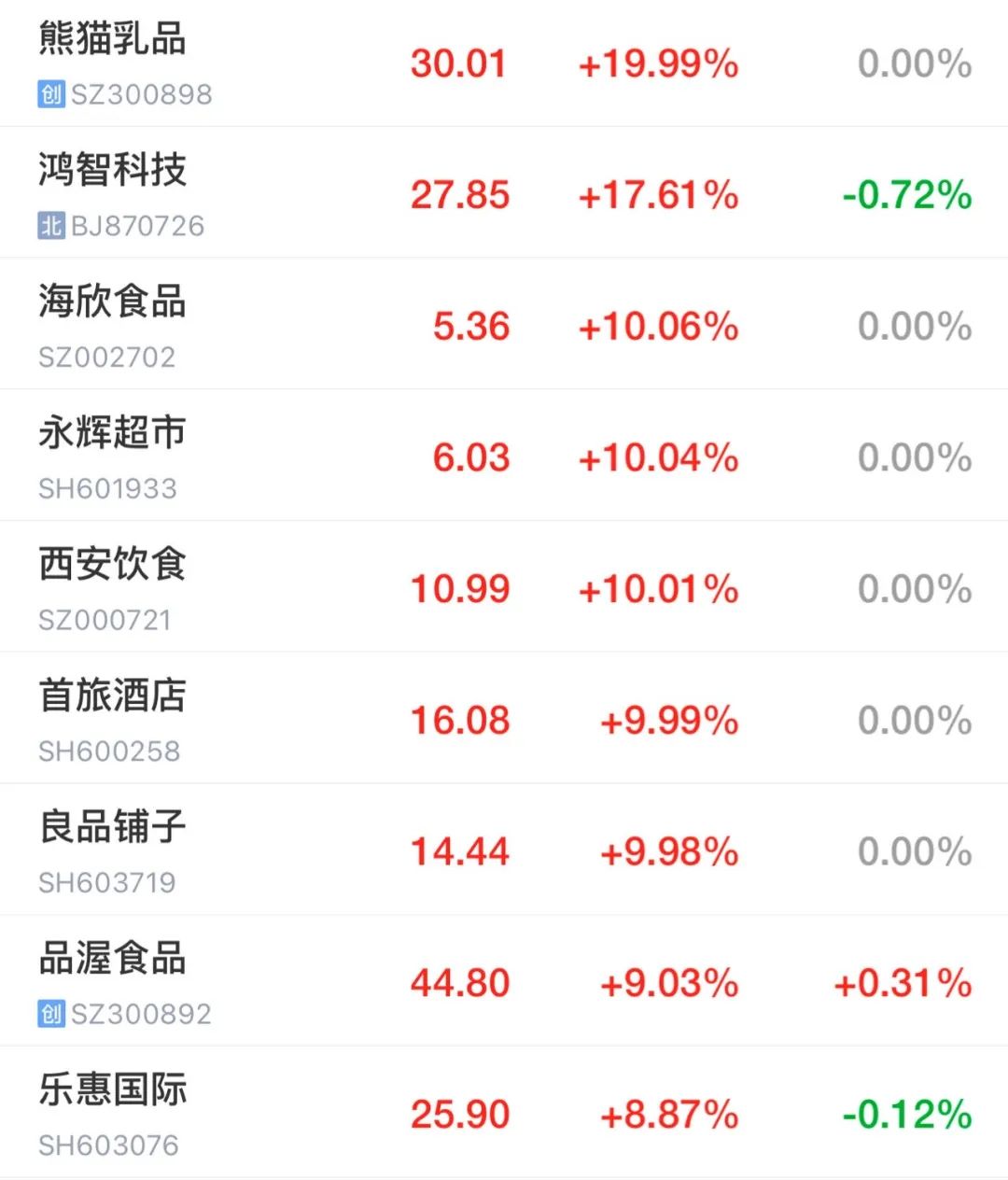The height and width of the screenshot is (1180, 1008).
Task: Click the price 44.80 for 品渥食品
Action: click(x=460, y=981)
